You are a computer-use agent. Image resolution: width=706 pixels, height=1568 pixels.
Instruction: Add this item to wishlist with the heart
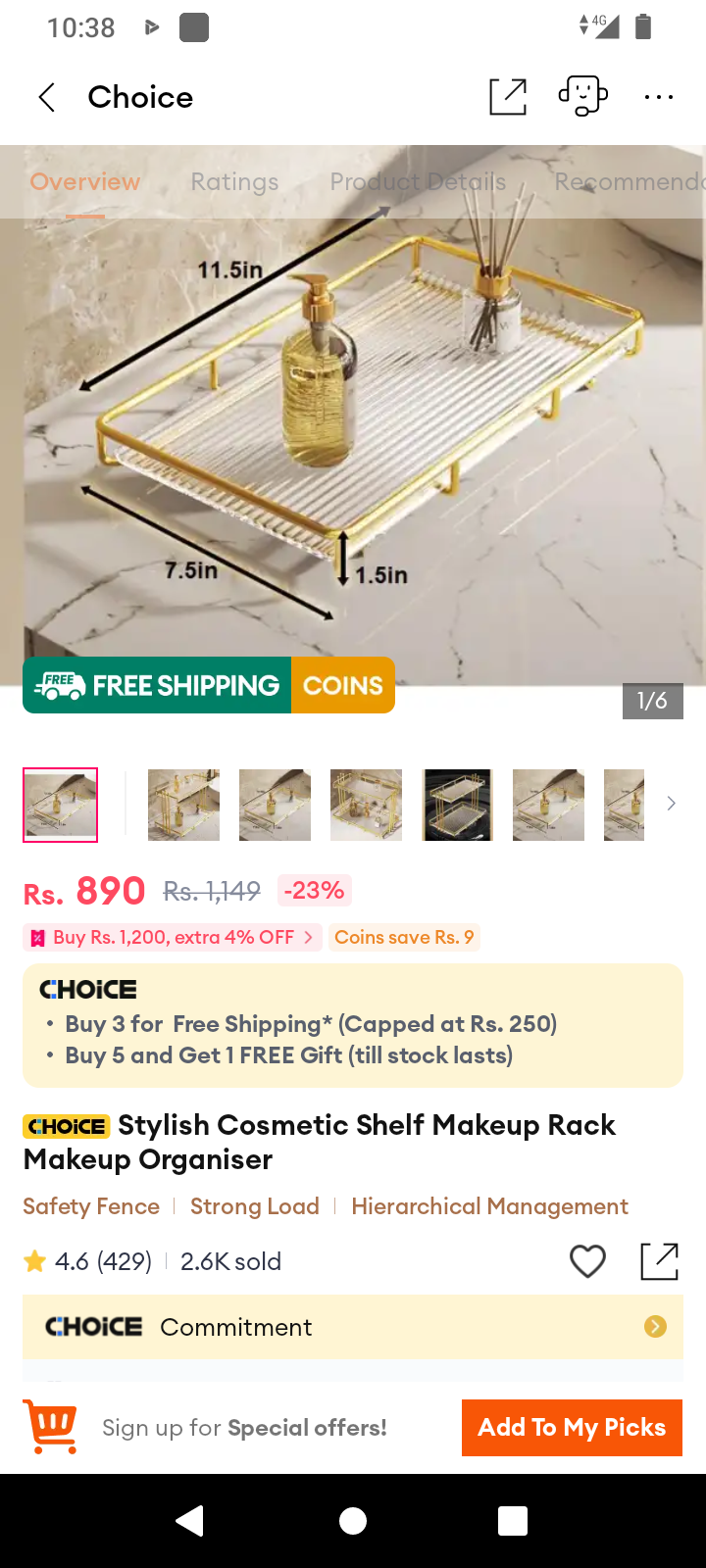[587, 1261]
